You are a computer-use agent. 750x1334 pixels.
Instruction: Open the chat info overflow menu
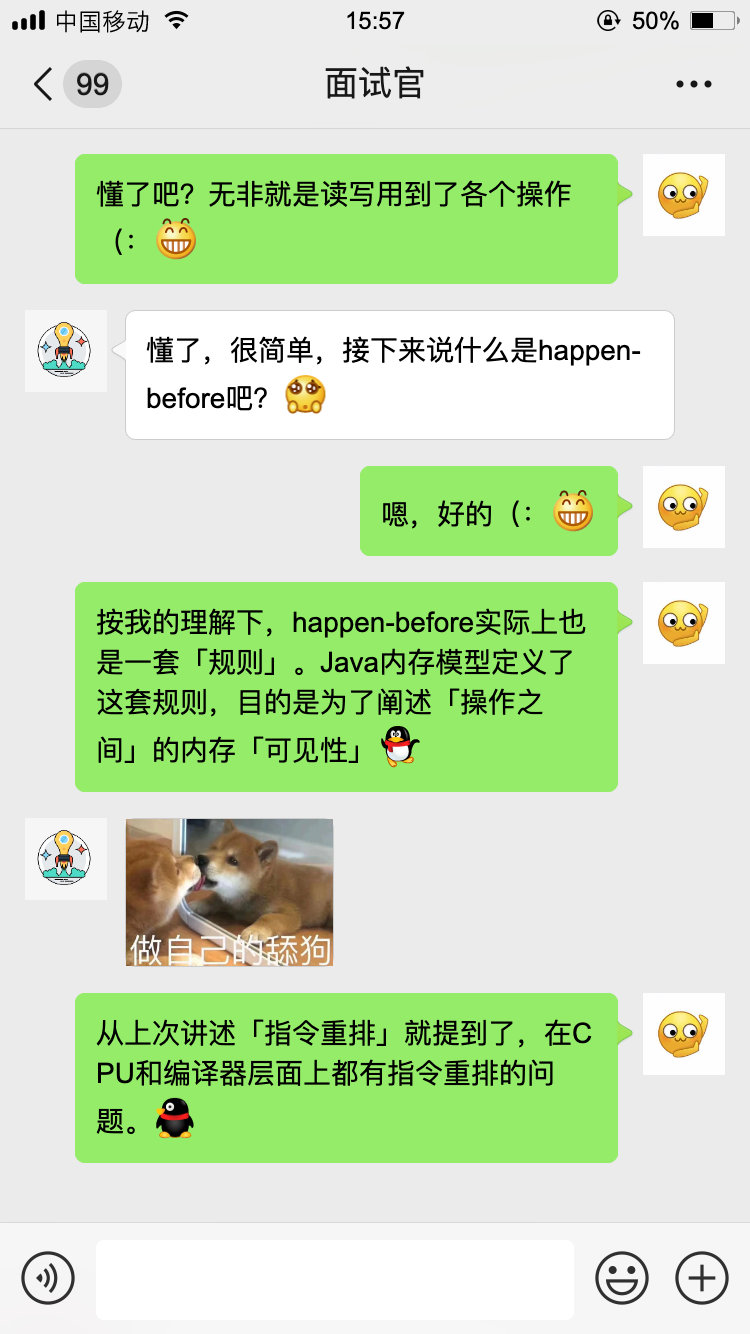pos(693,84)
